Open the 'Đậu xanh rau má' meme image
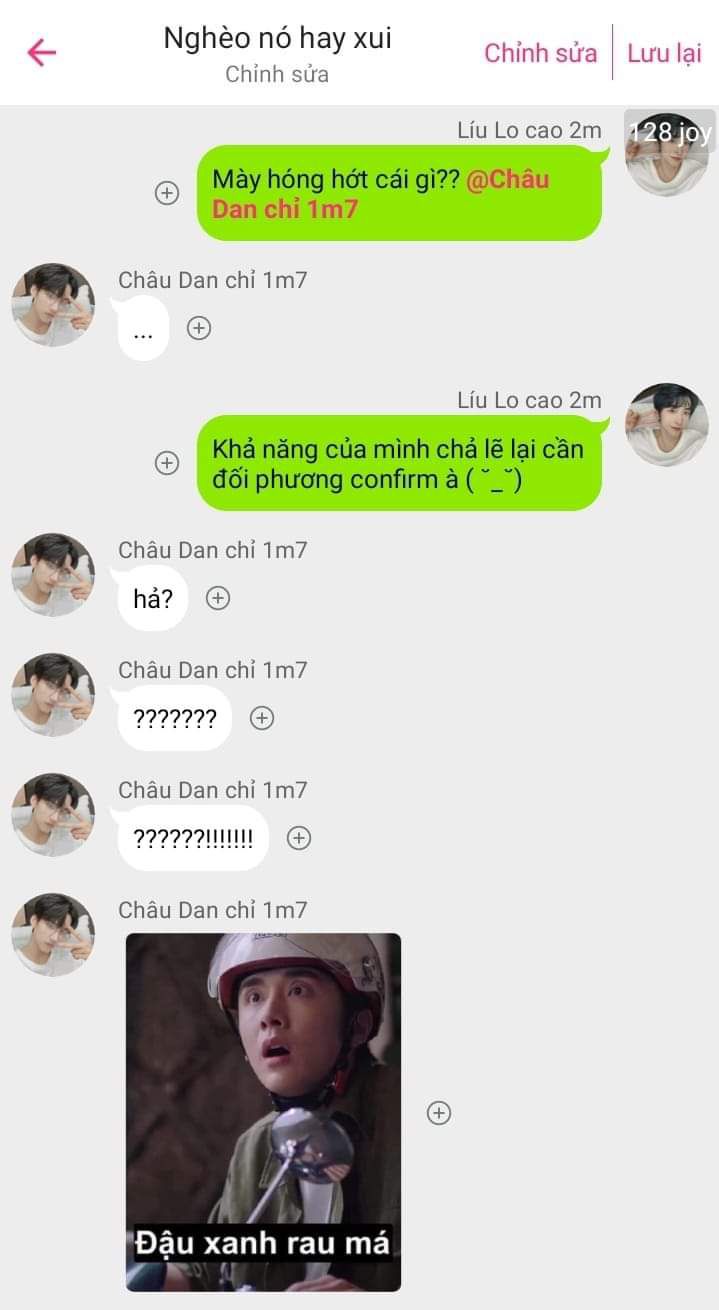The height and width of the screenshot is (1310, 719). 263,1112
